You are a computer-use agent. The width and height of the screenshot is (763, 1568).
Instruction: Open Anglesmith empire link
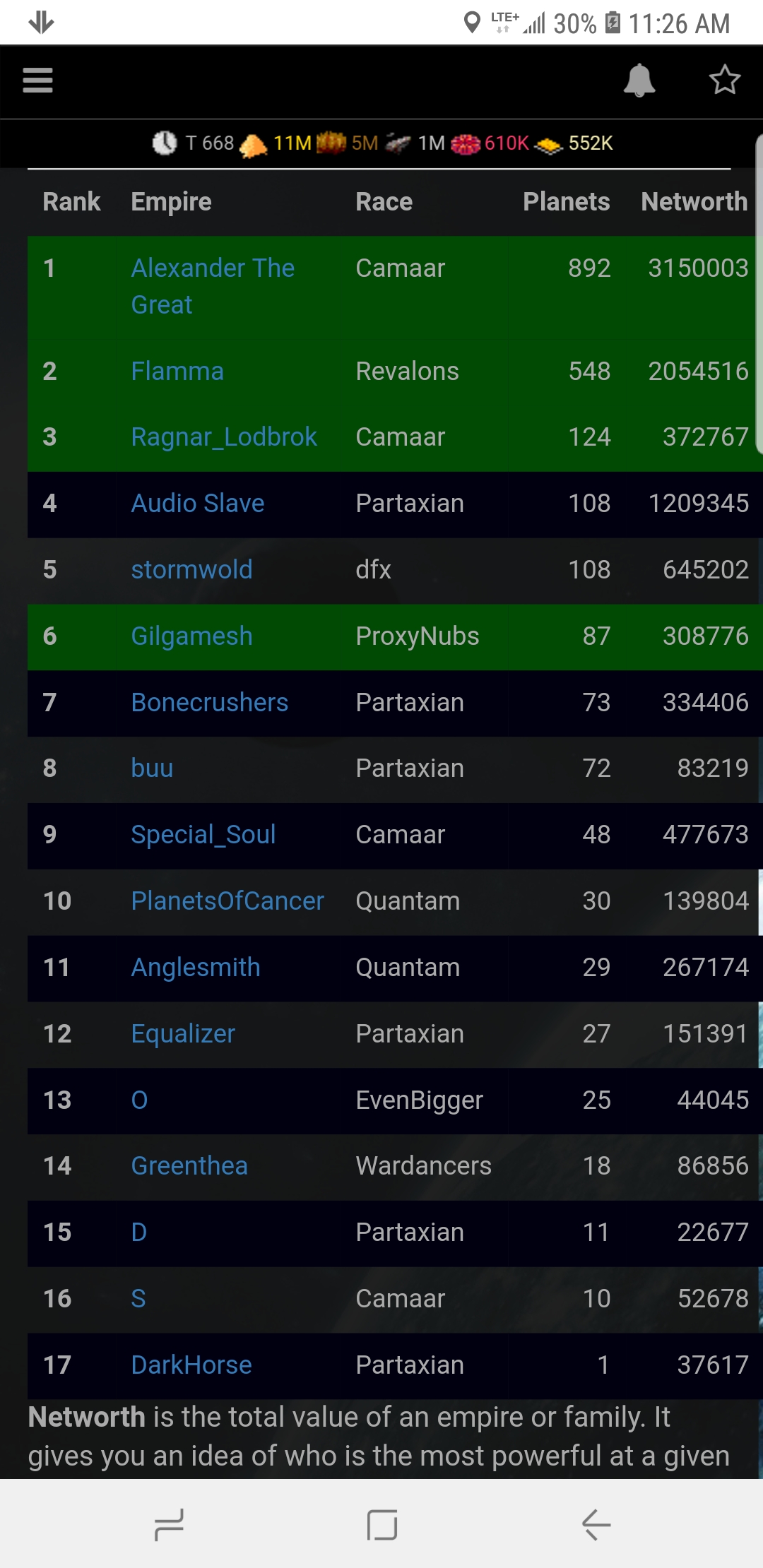click(196, 968)
